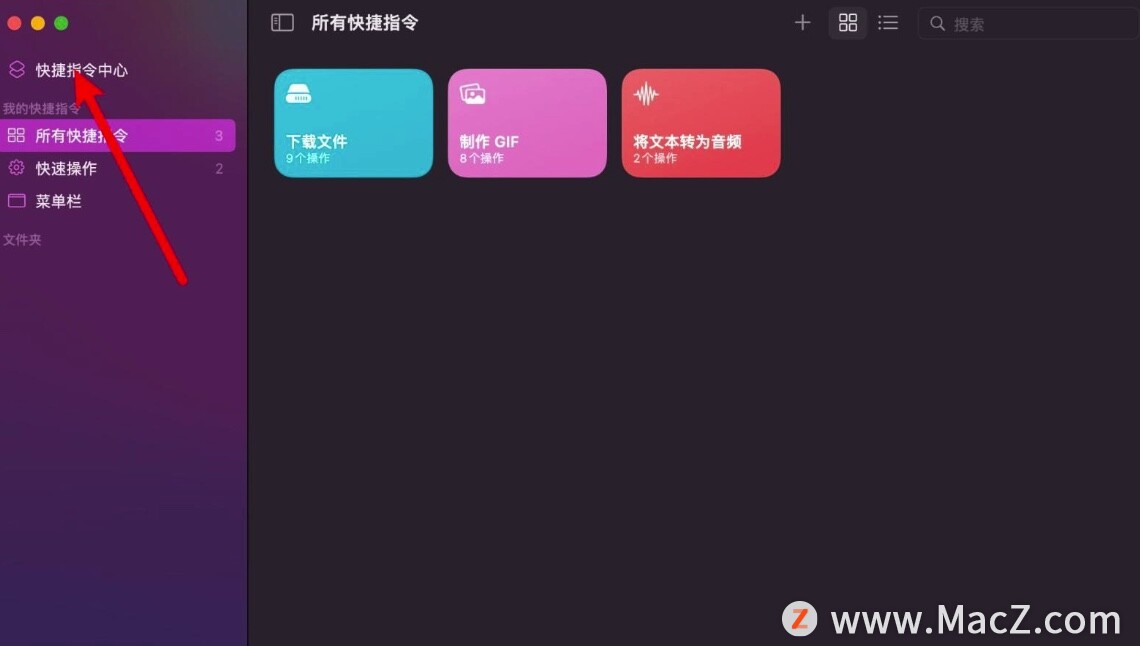This screenshot has width=1140, height=646.
Task: Minimize the window with yellow button
Action: [38, 23]
